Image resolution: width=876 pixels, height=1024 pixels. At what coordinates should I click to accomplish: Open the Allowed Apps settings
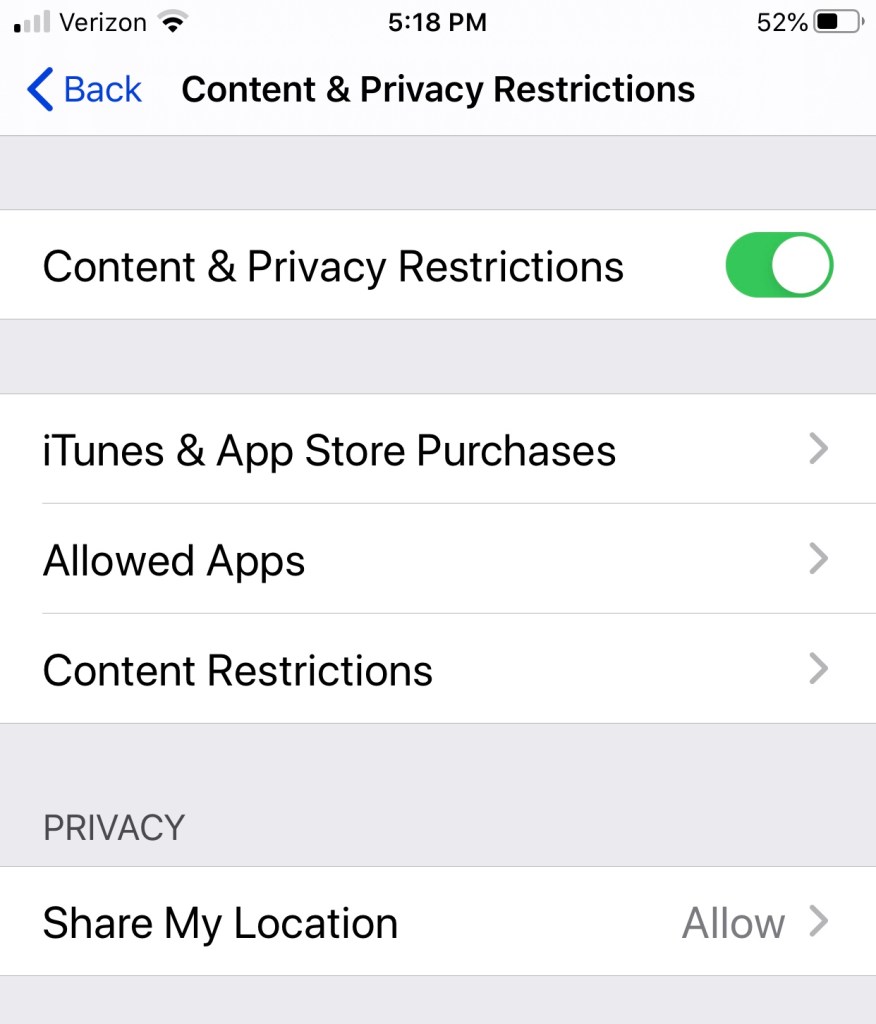[x=437, y=560]
